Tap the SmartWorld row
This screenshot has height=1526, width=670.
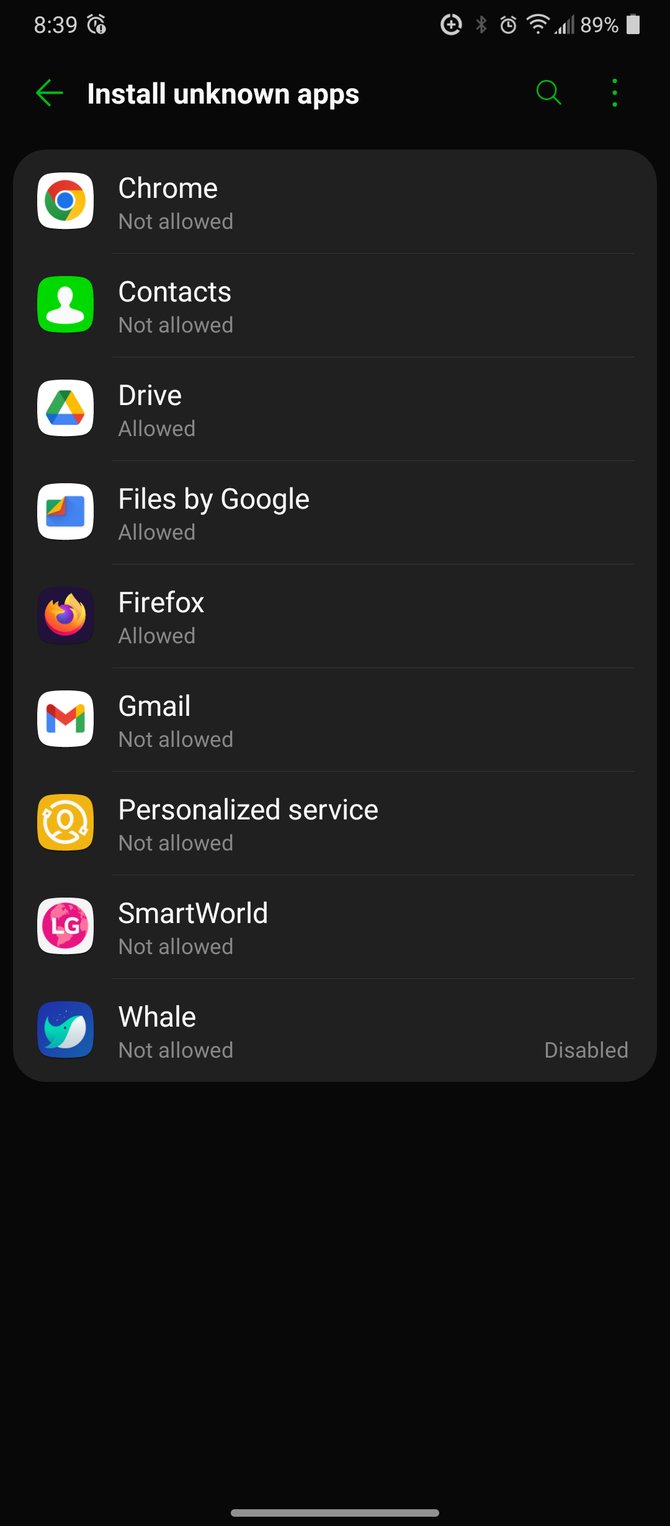point(334,928)
